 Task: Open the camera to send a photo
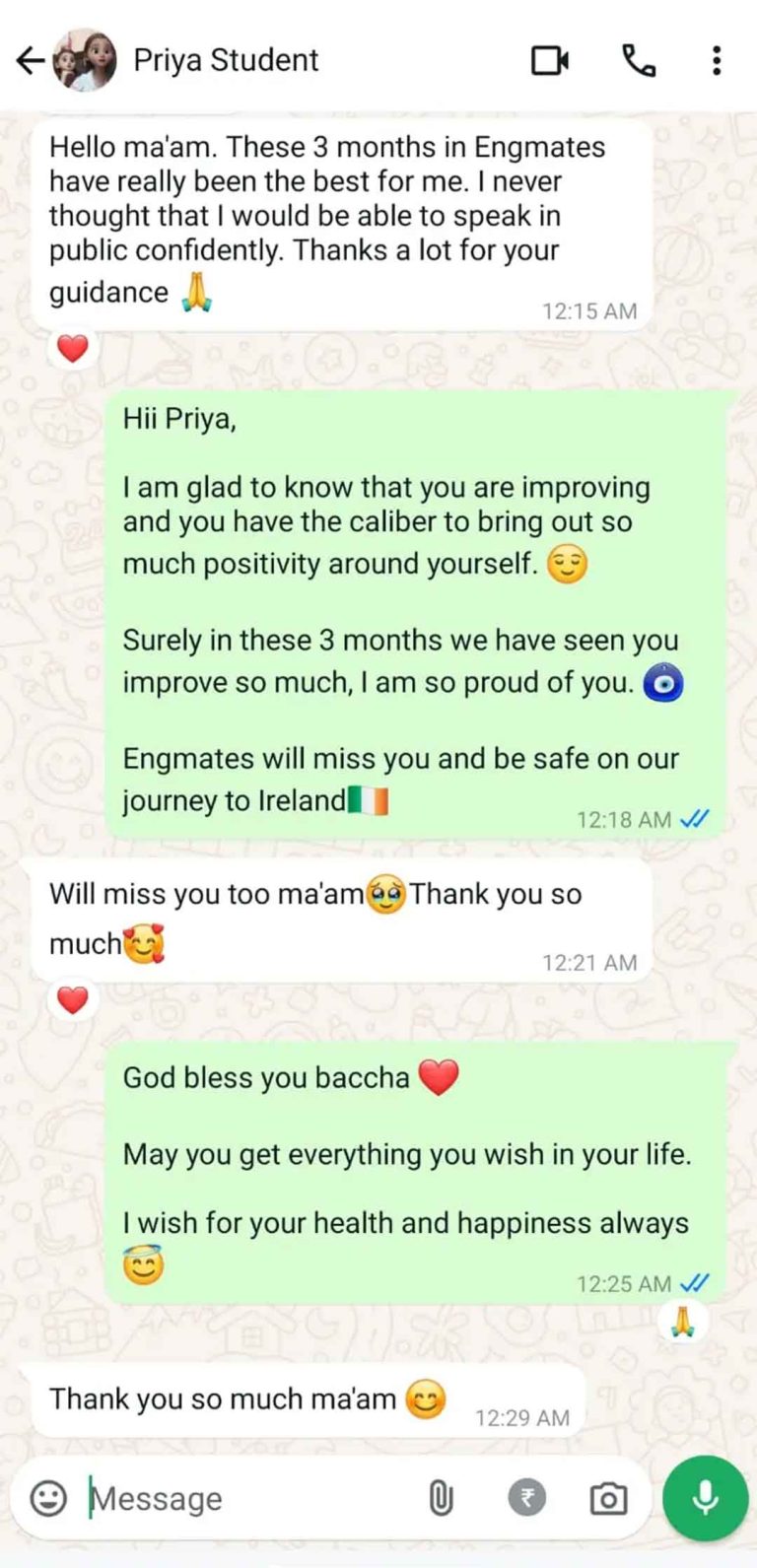point(608,1499)
